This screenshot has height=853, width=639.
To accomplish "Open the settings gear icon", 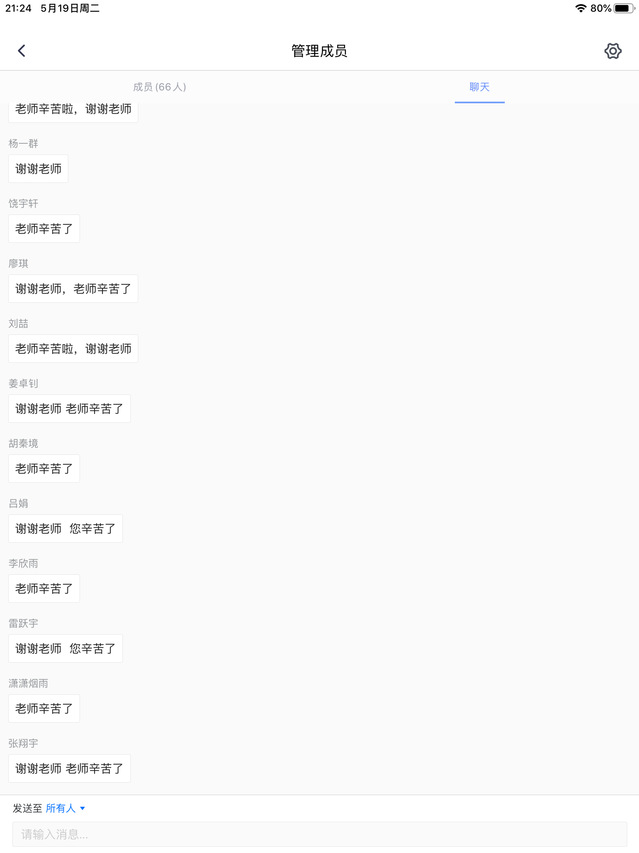I will [613, 51].
